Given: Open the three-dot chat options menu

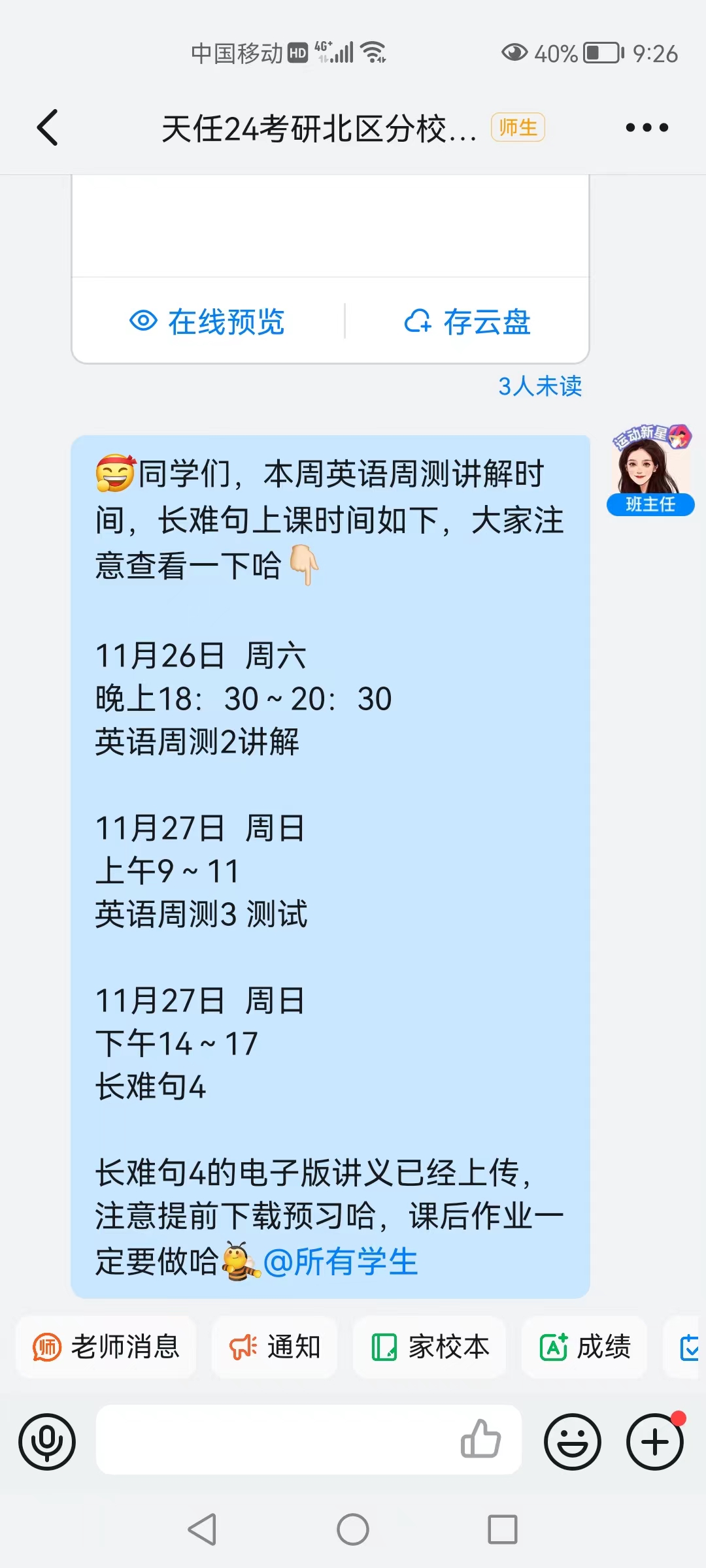Looking at the screenshot, I should pos(647,127).
